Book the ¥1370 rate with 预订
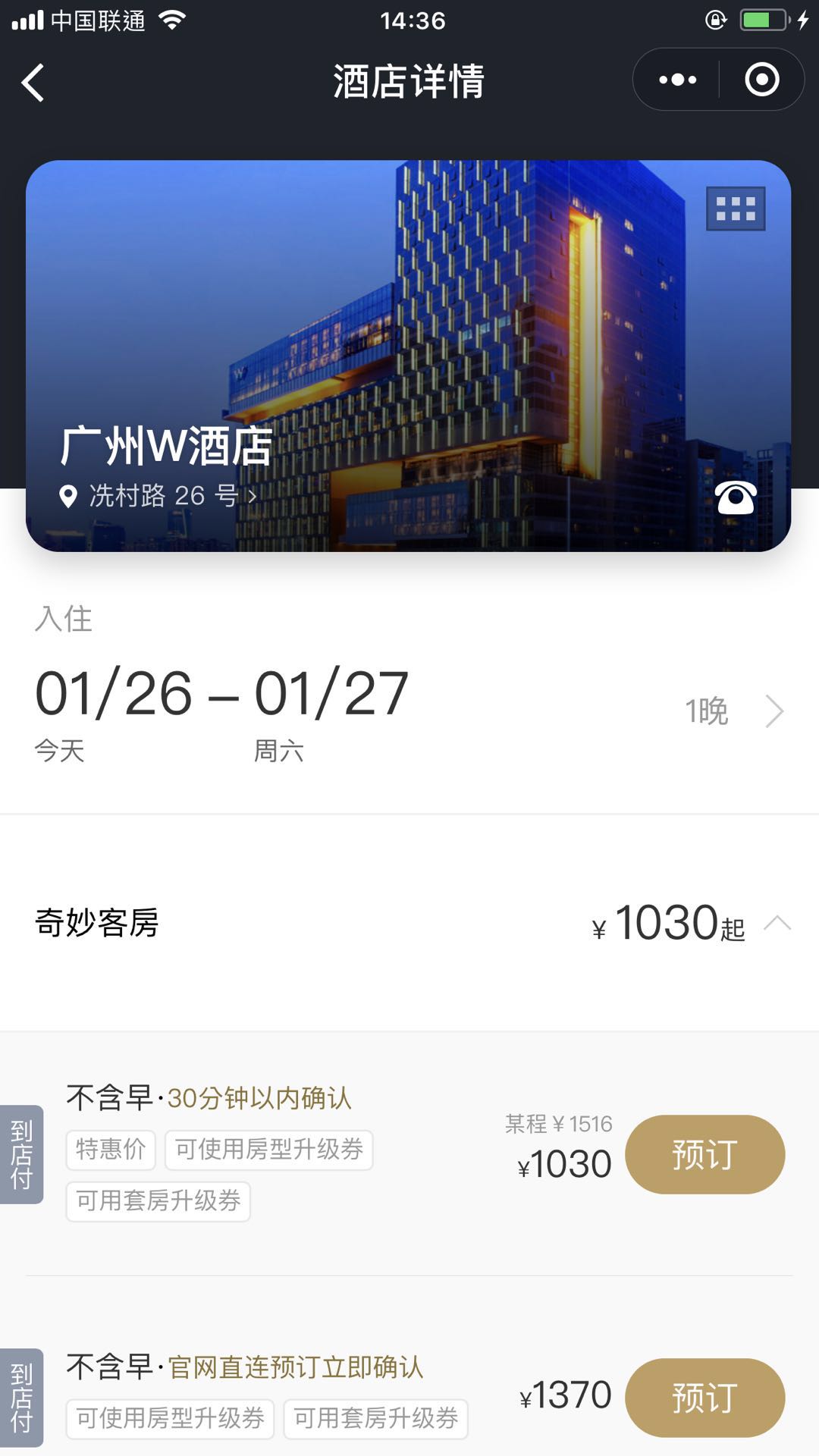819x1456 pixels. tap(704, 1397)
